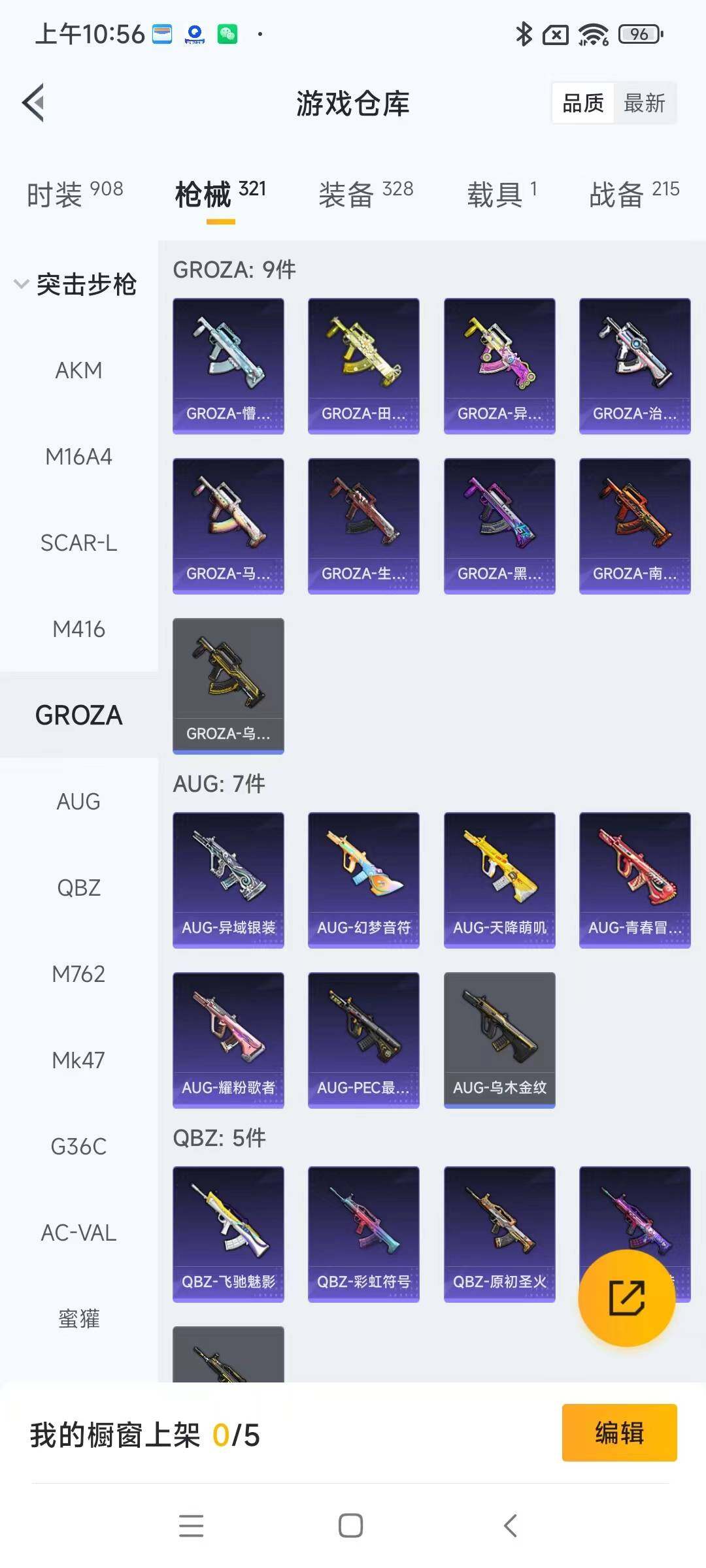Switch to the 装备 tab
The image size is (706, 1568).
[x=365, y=194]
